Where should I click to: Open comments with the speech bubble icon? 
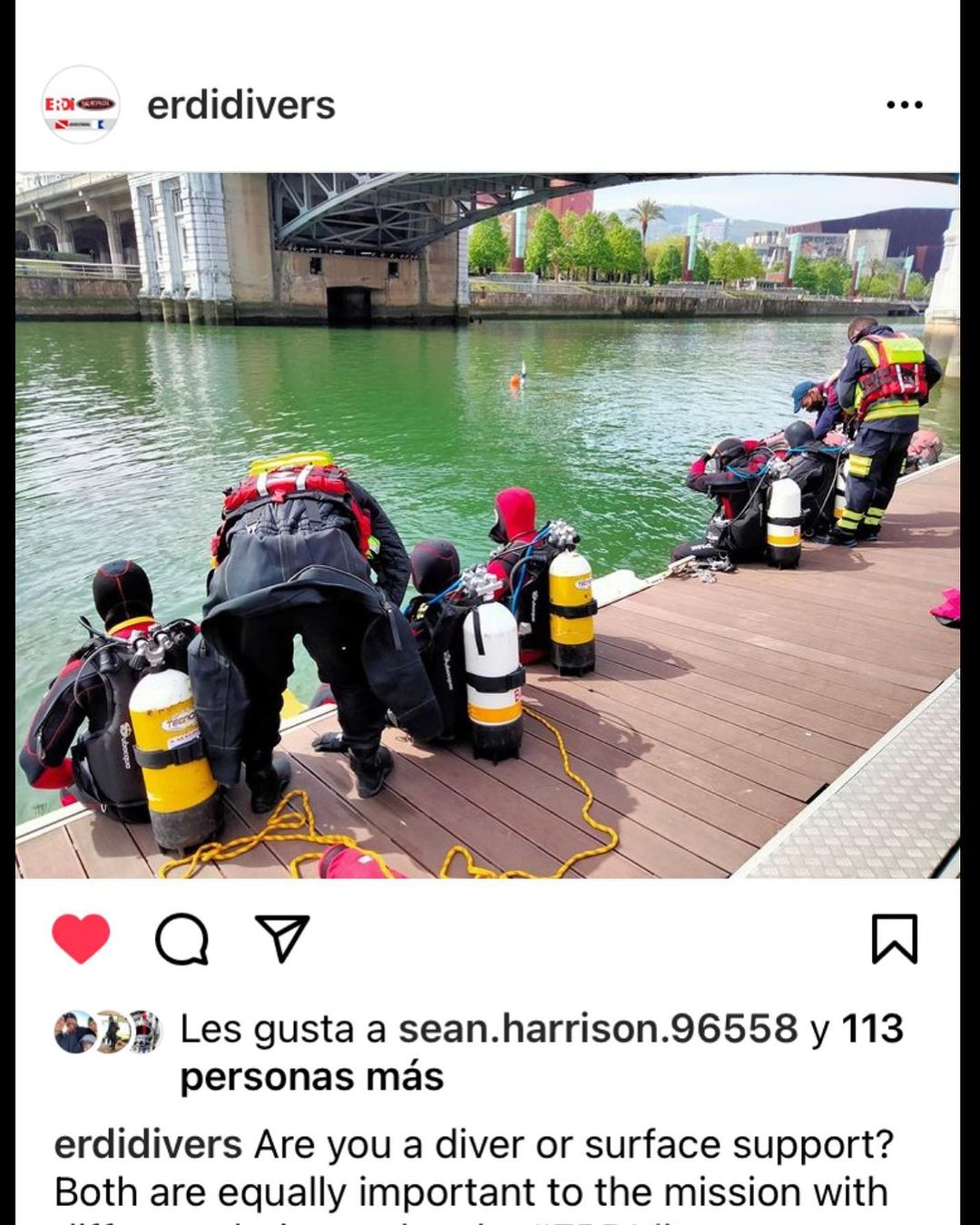(x=181, y=938)
